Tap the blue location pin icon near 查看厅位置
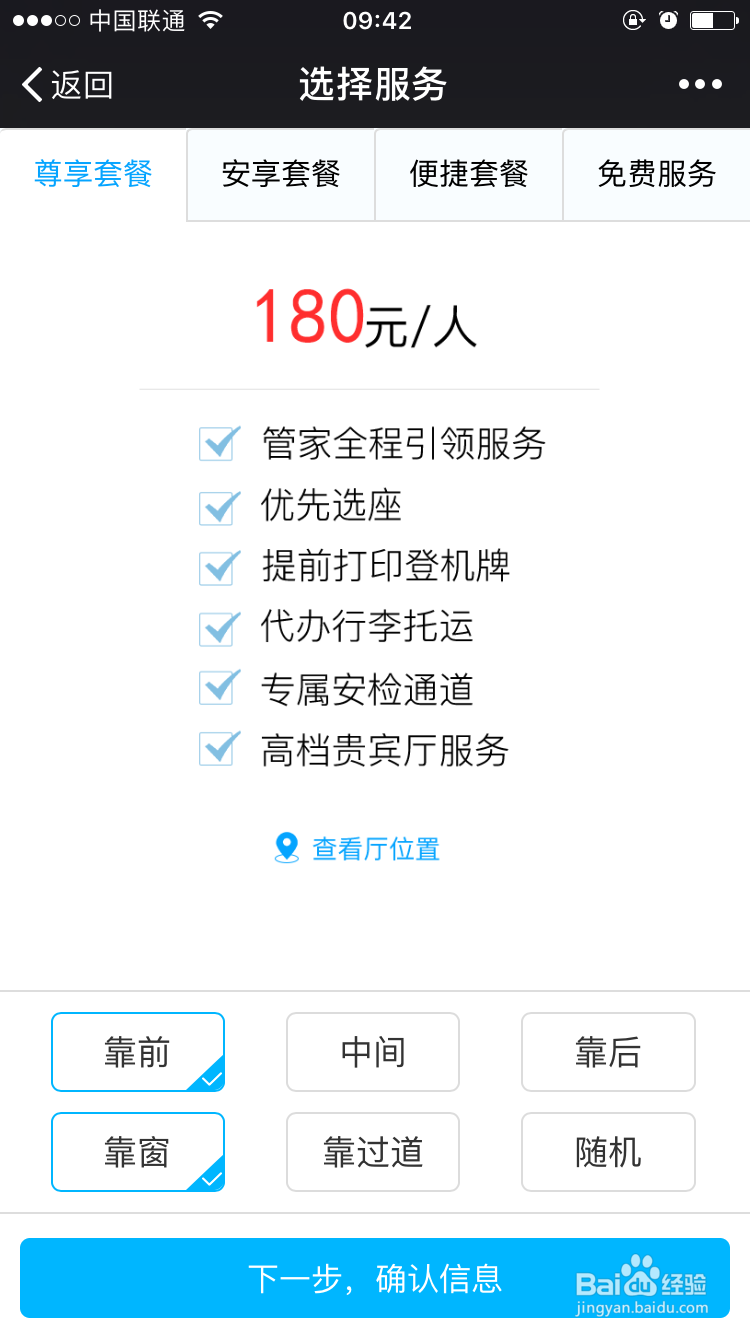This screenshot has width=750, height=1334. [288, 847]
